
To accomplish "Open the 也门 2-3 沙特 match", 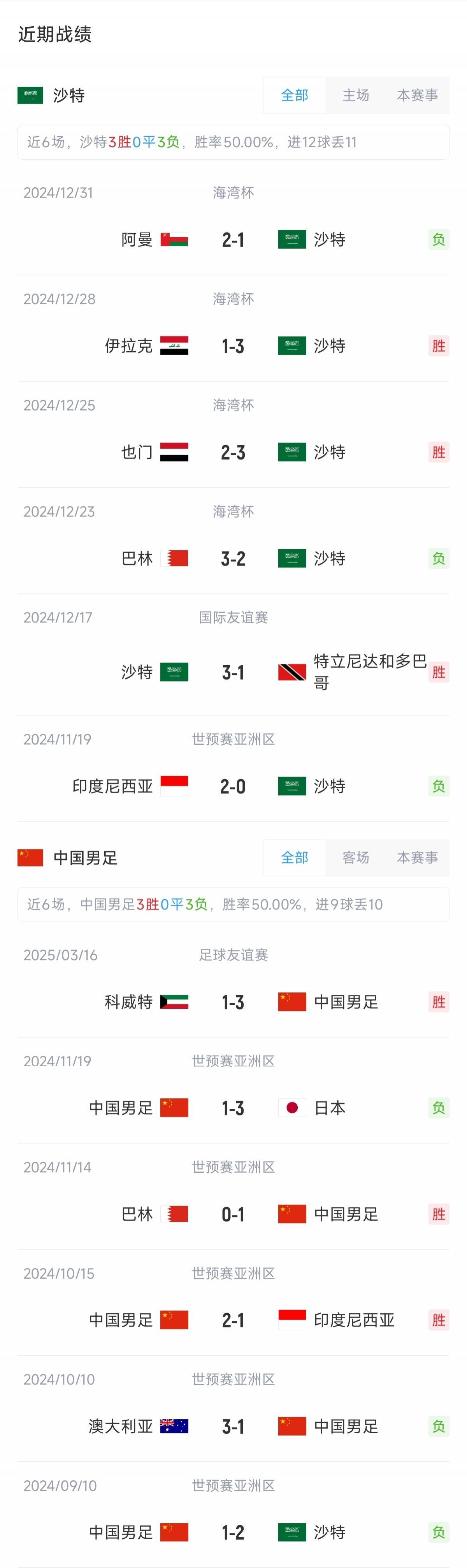I will click(x=233, y=452).
